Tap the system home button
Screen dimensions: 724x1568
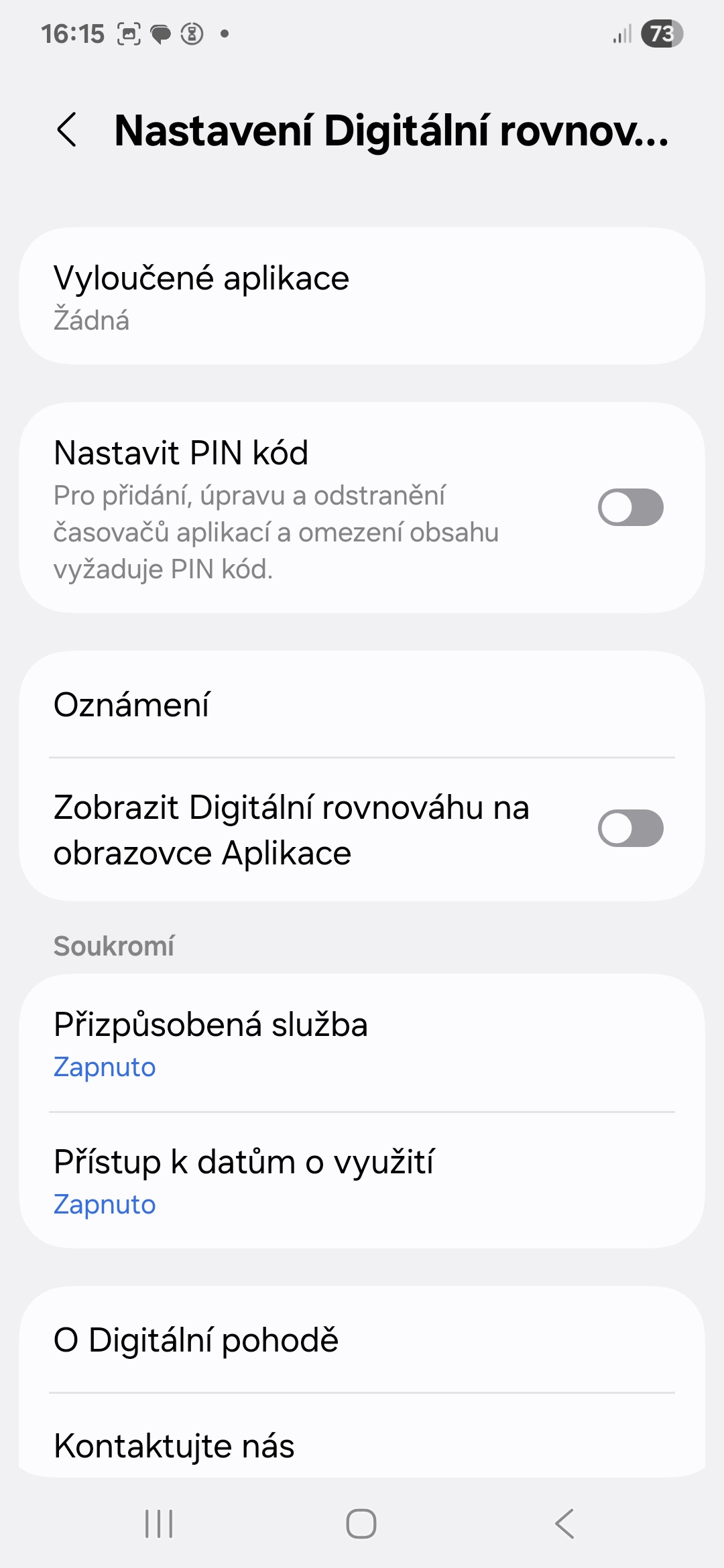click(x=361, y=1524)
